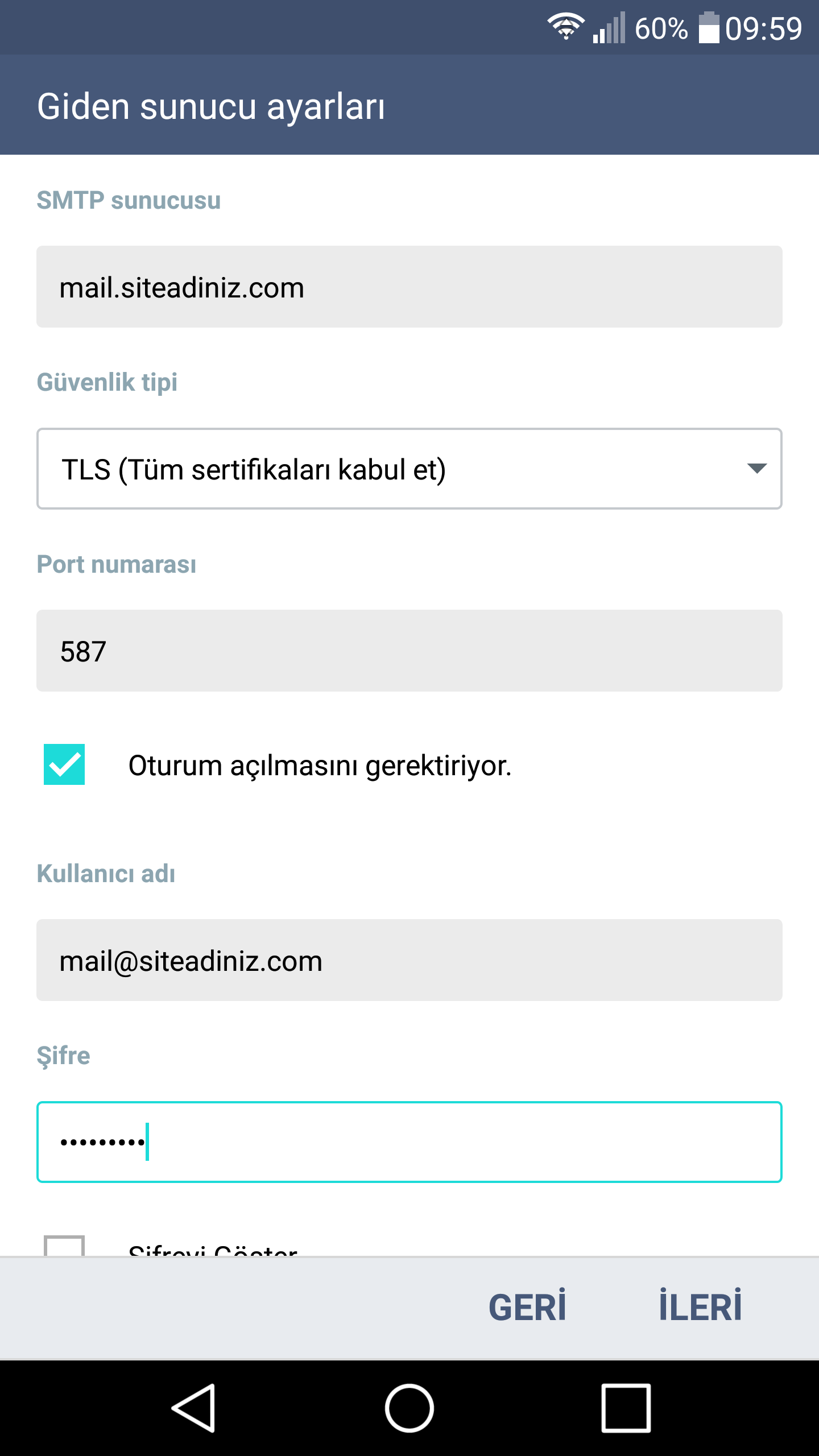This screenshot has height=1456, width=819.
Task: Uncheck Oturum açılmasını gerektiriyor checkbox
Action: 64,764
